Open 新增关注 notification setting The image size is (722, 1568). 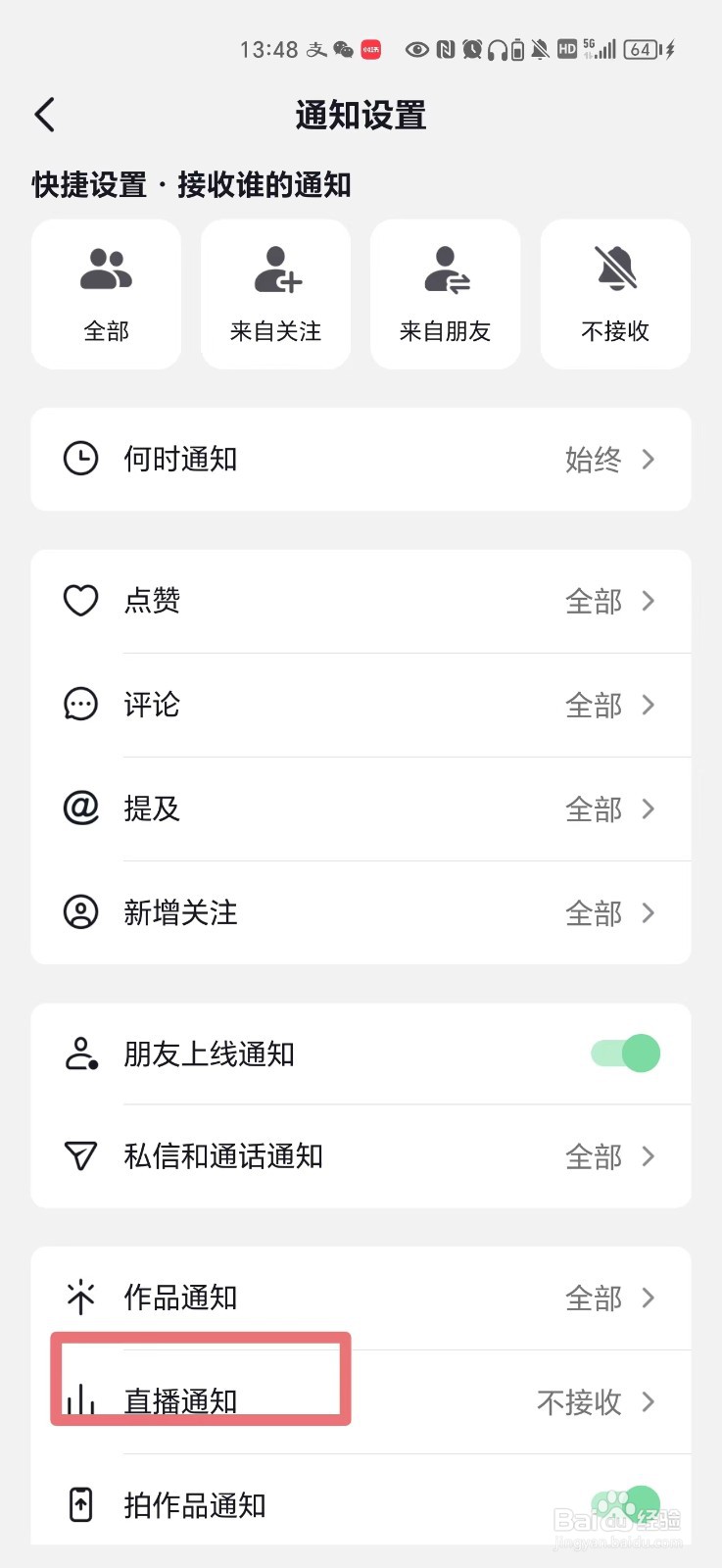[x=361, y=912]
